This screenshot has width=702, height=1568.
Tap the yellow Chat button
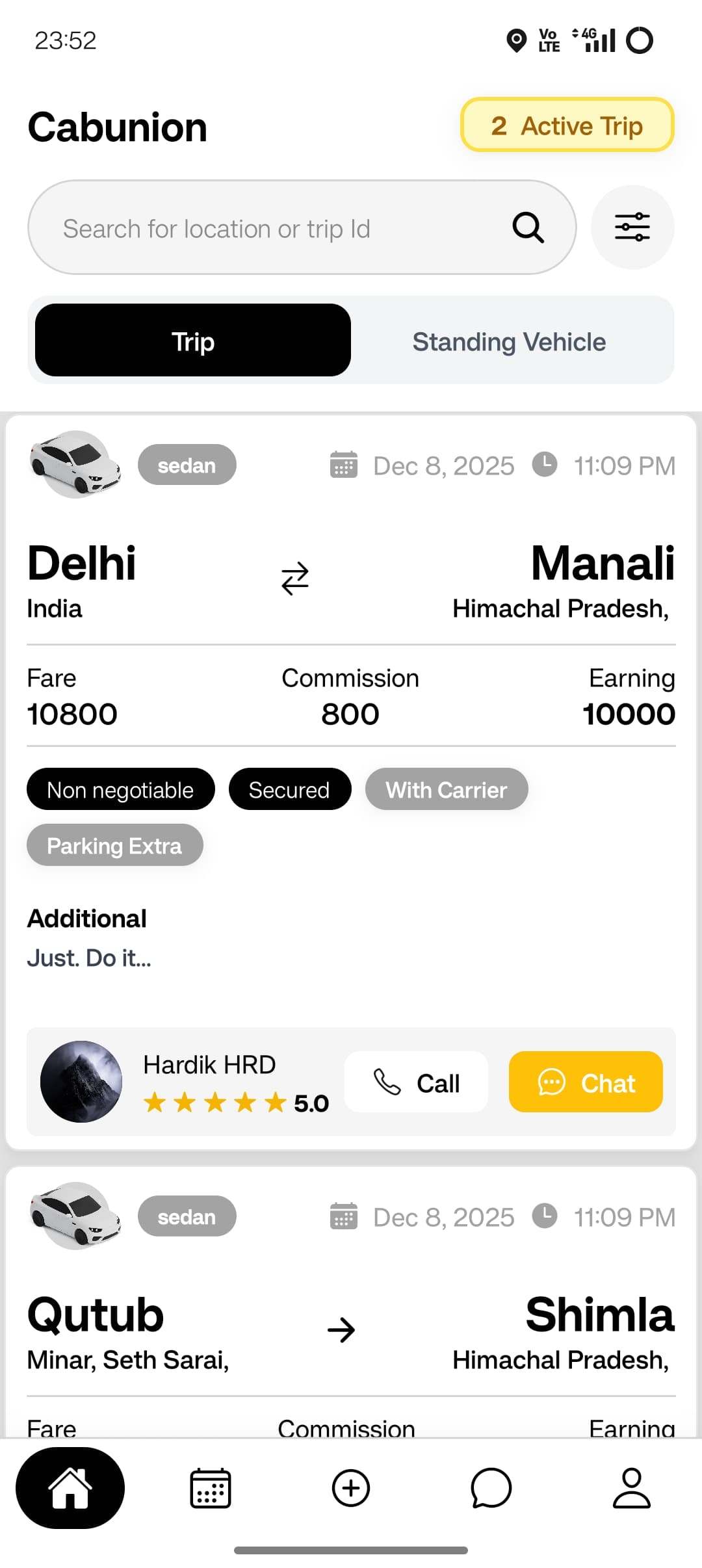[x=584, y=1082]
